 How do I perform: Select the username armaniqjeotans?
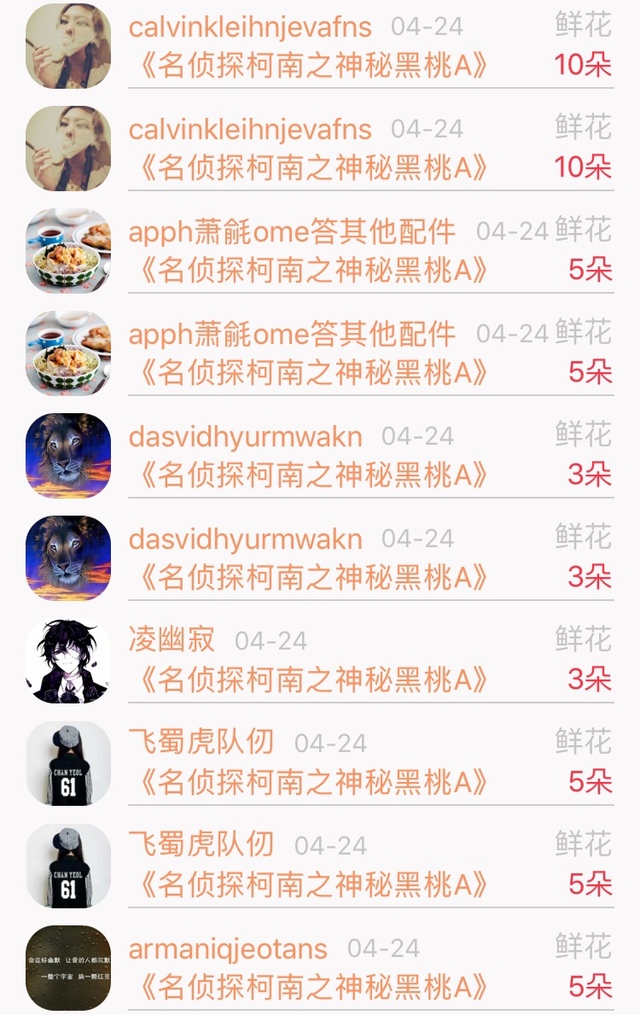228,949
